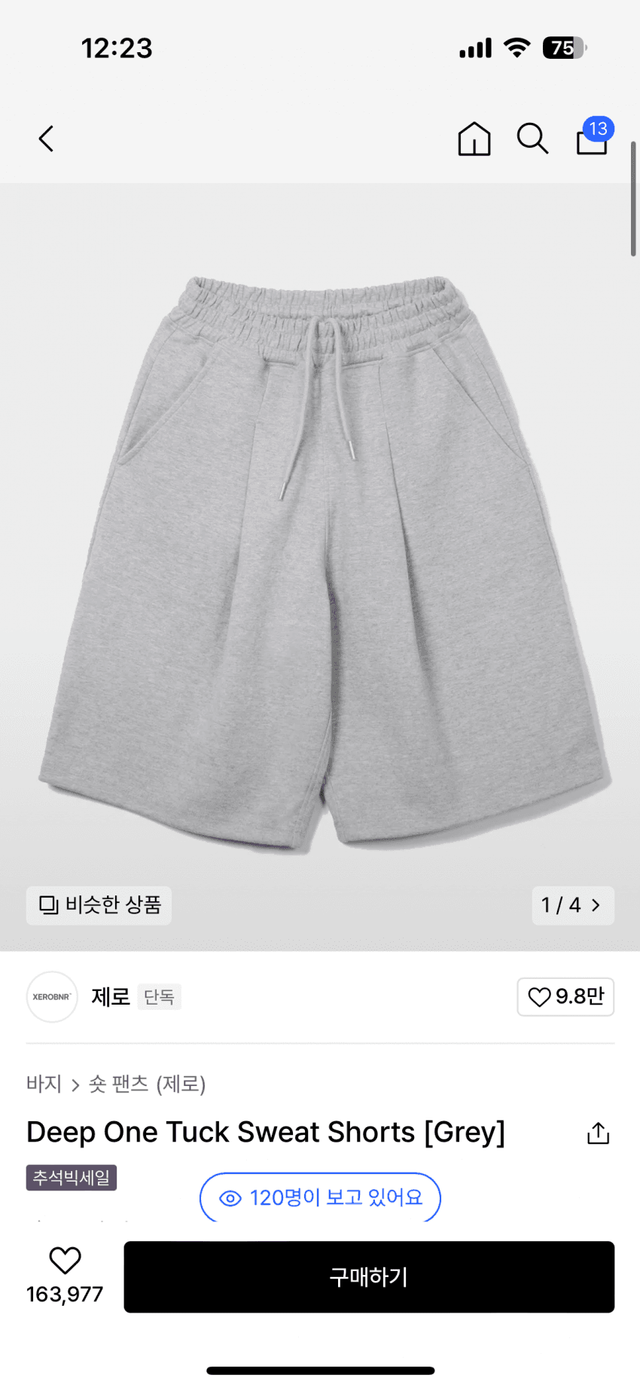Open the search magnifier
This screenshot has width=640, height=1388.
coord(532,139)
